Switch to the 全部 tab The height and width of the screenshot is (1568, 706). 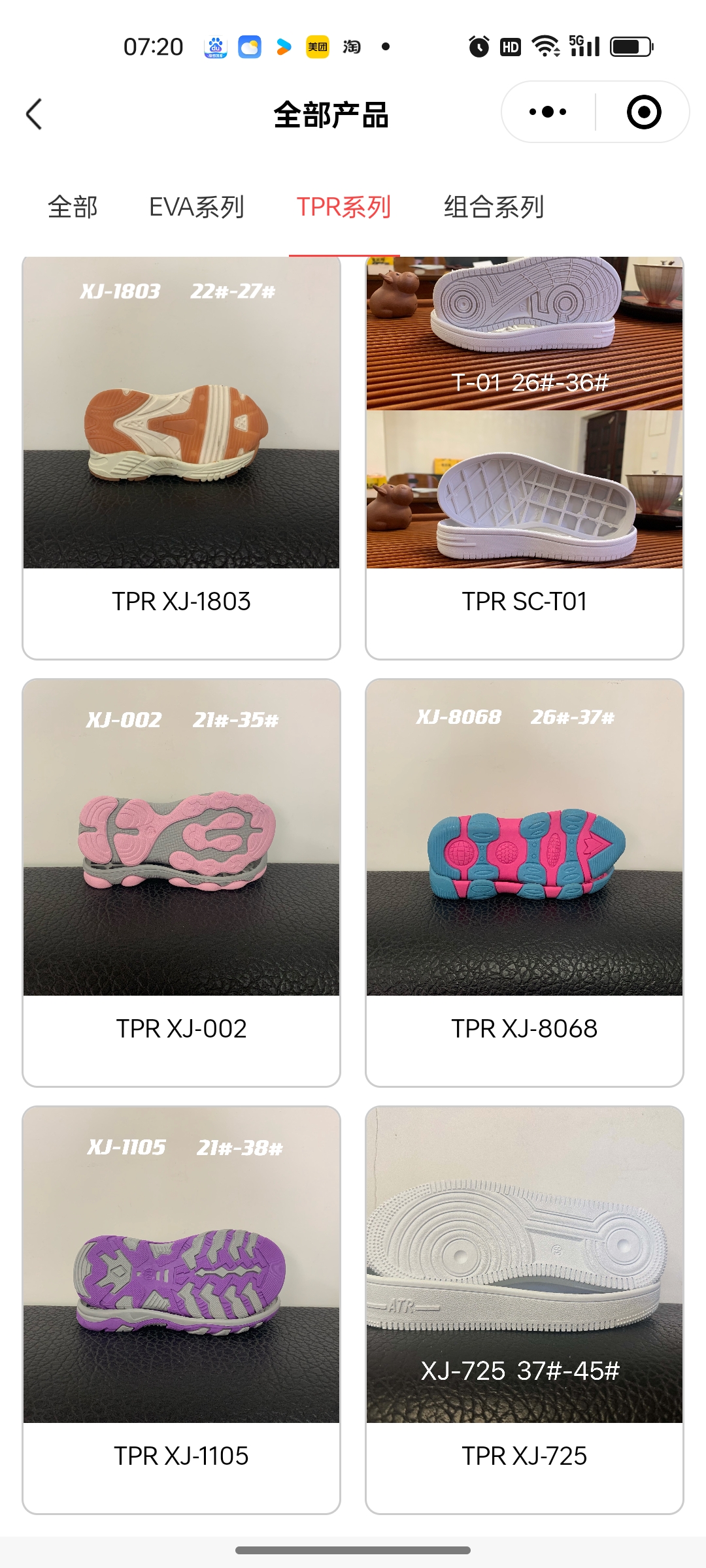click(x=73, y=207)
